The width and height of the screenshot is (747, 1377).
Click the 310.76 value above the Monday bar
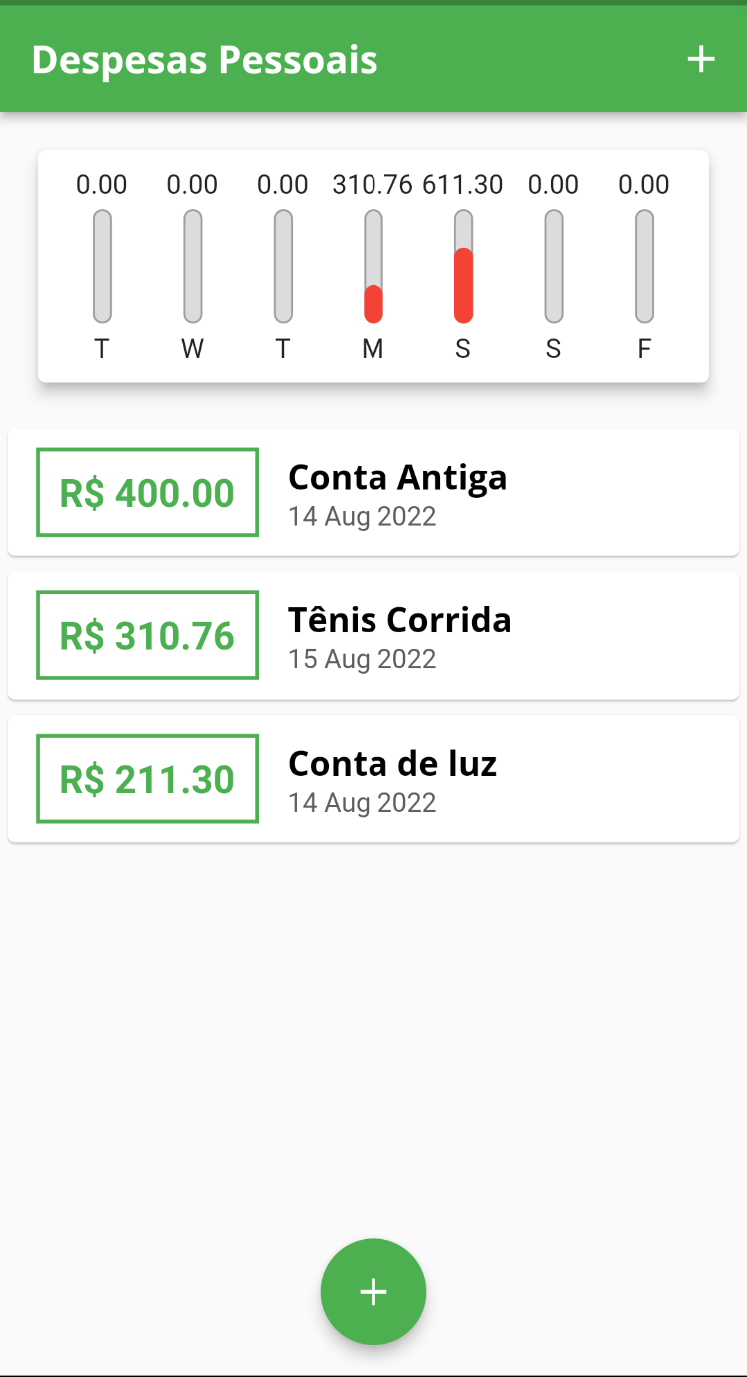tap(372, 184)
